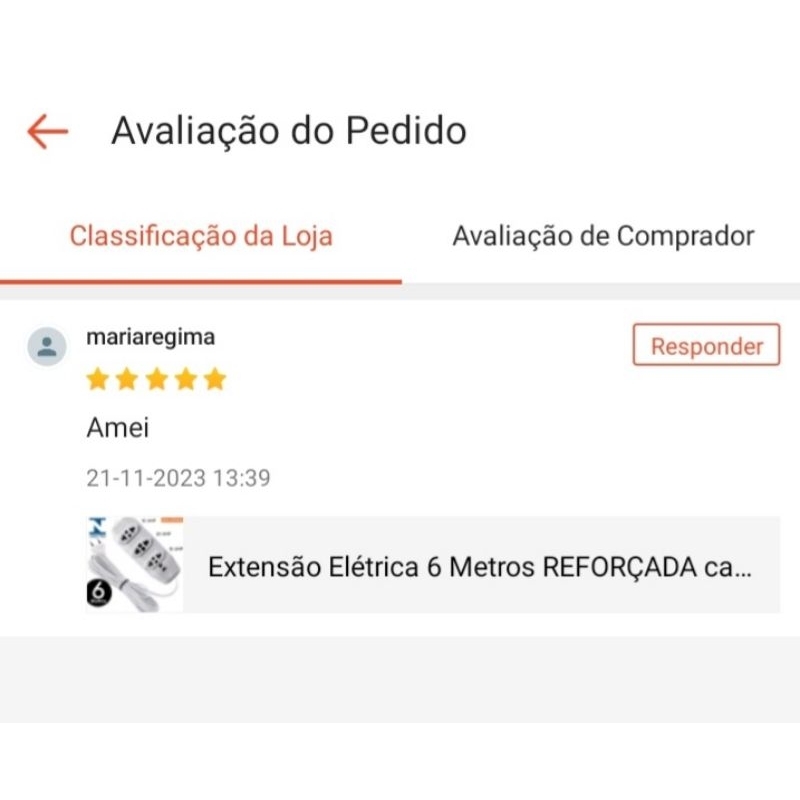Switch to the Classificação da Loja tab
Screen dimensions: 800x800
pyautogui.click(x=201, y=237)
